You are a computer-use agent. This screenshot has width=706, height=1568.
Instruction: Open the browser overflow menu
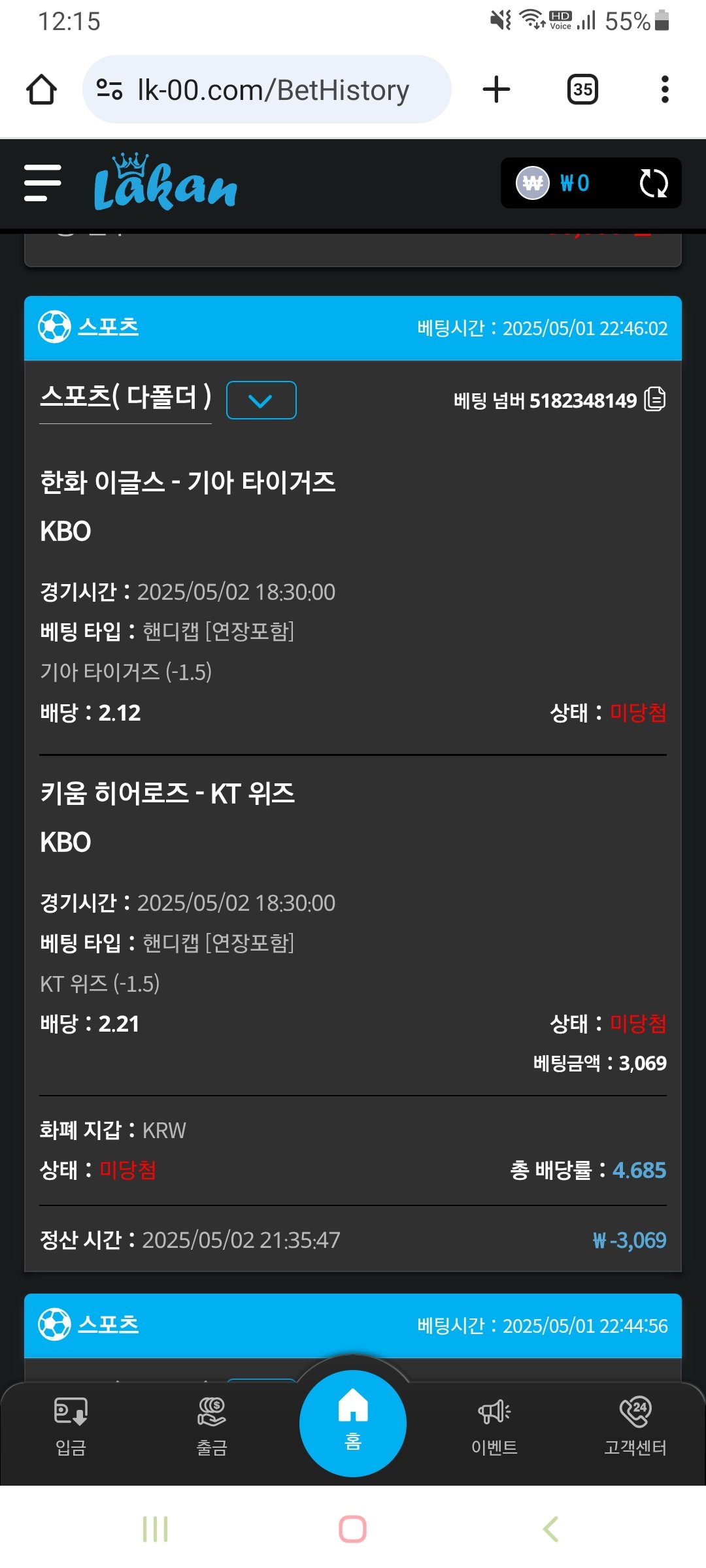coord(665,90)
